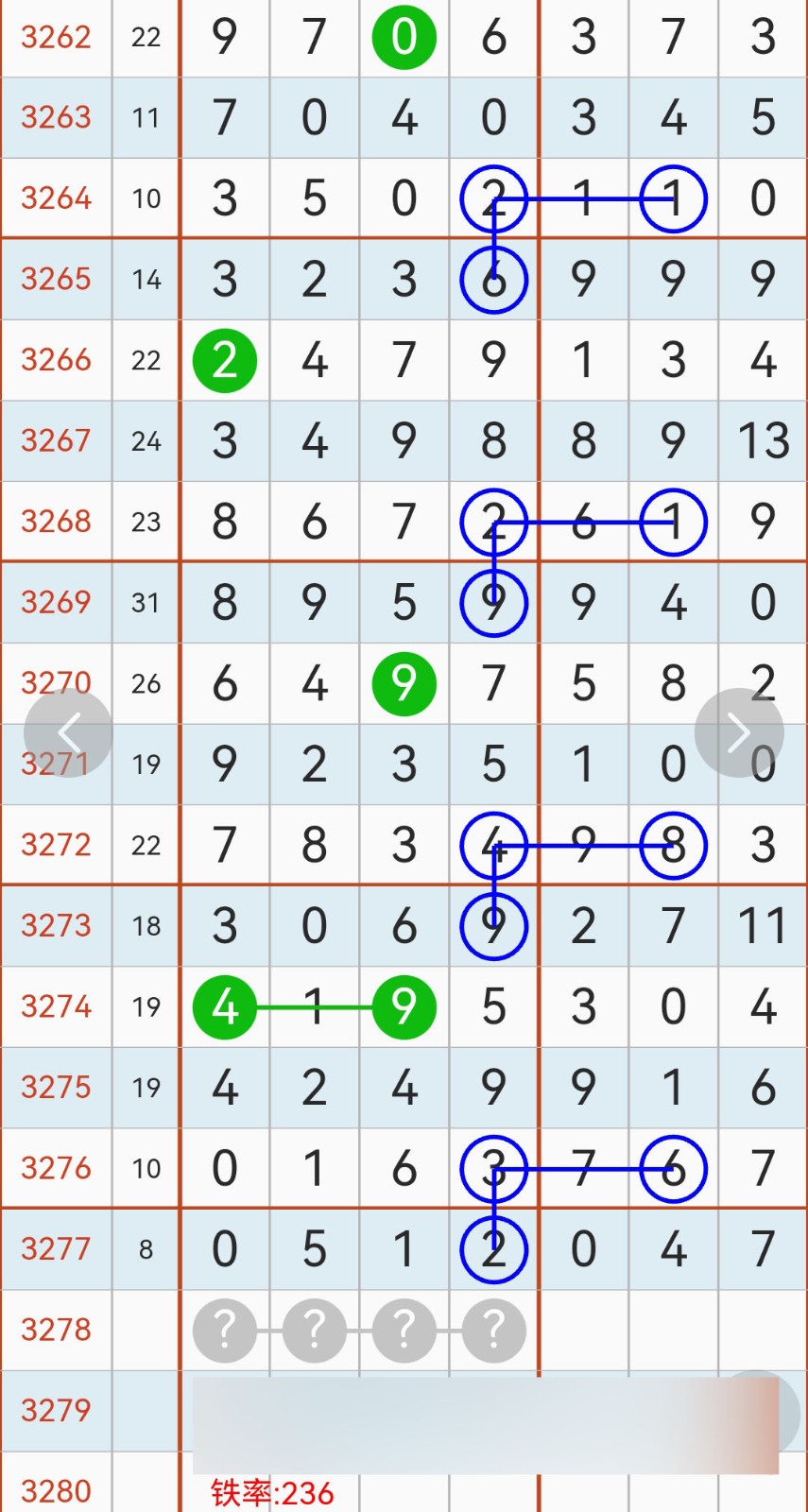
Task: Click the blurred banner above row 3280
Action: tap(493, 1411)
